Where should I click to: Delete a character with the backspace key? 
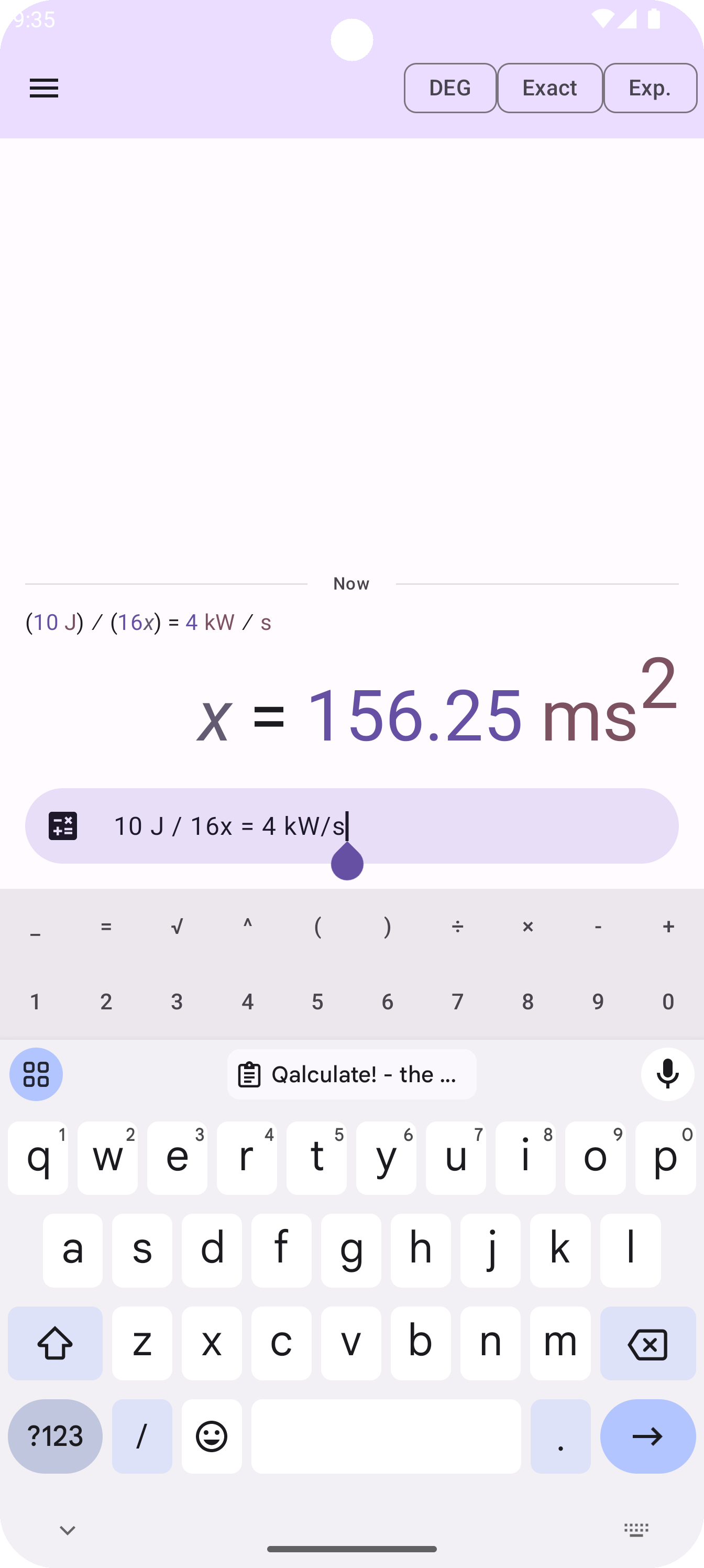(x=647, y=1343)
